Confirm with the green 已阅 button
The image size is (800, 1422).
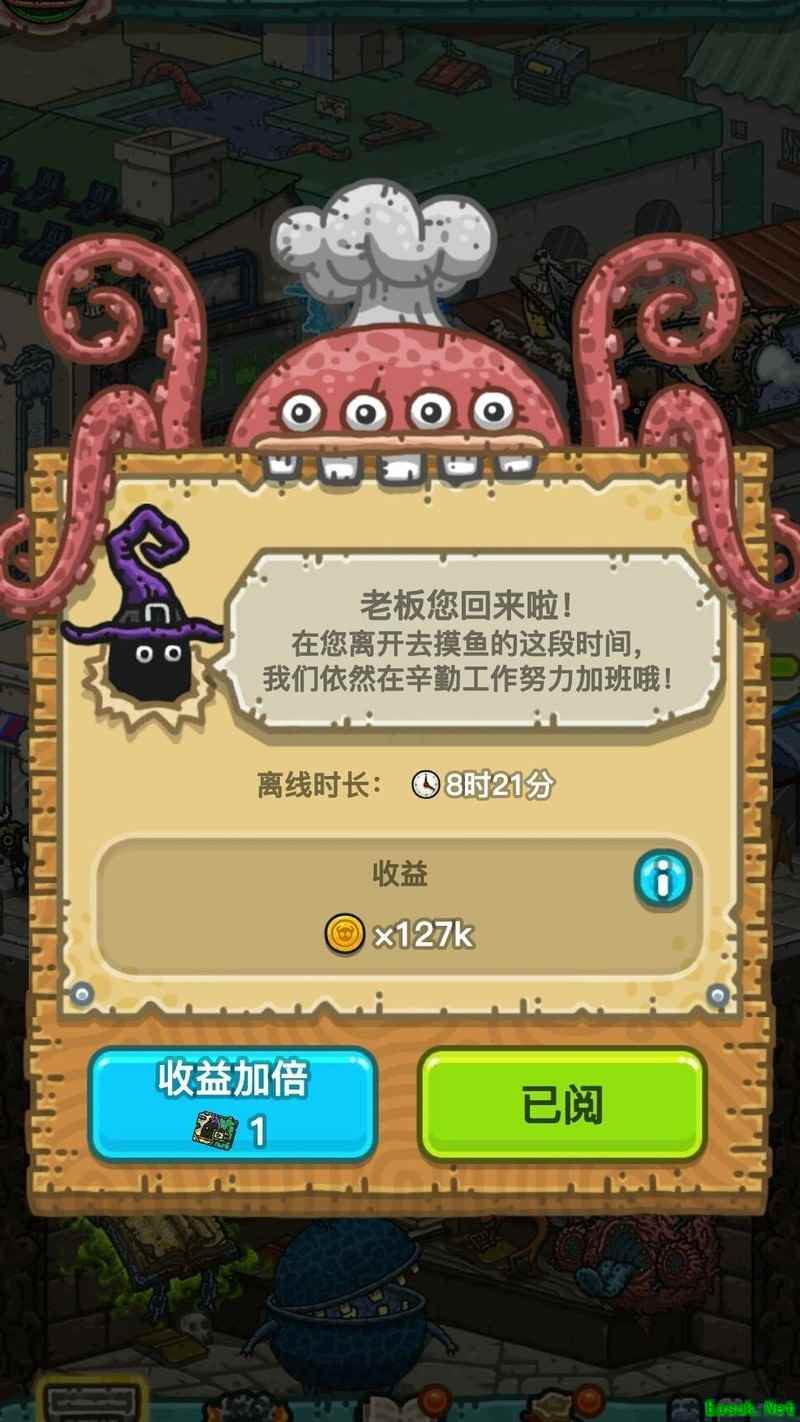click(561, 1104)
